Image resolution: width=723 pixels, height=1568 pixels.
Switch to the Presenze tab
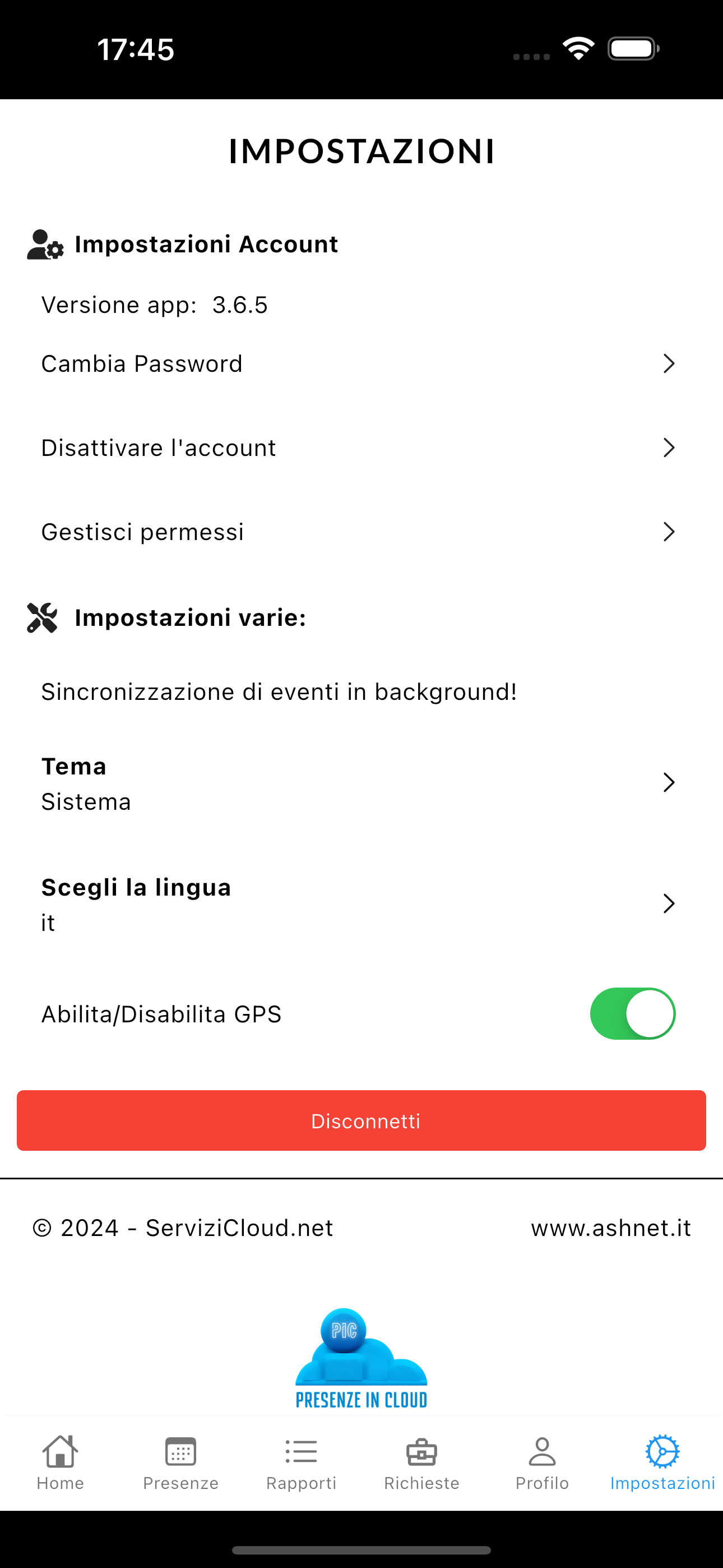point(180,1462)
